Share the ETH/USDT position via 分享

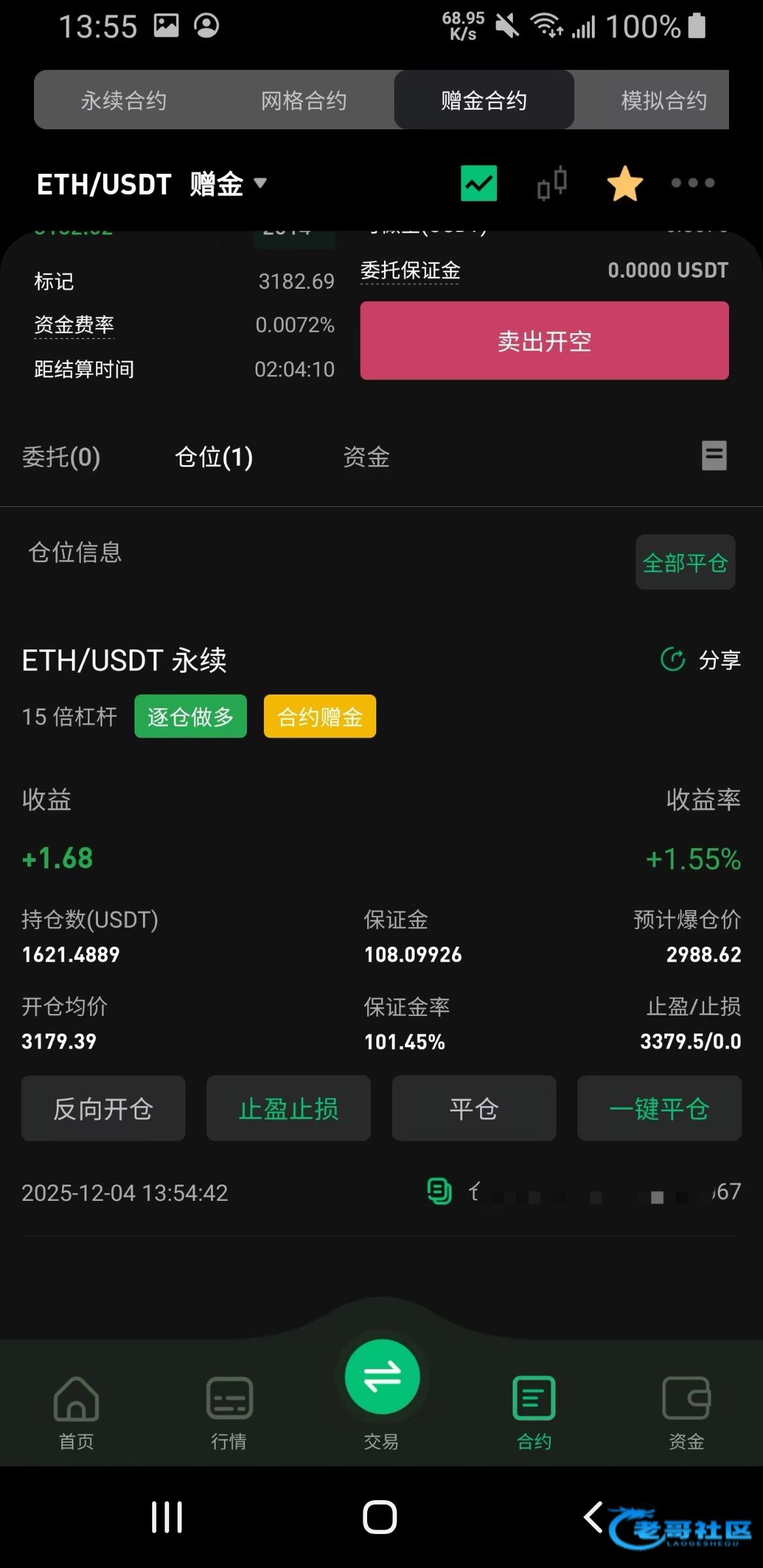(x=701, y=660)
